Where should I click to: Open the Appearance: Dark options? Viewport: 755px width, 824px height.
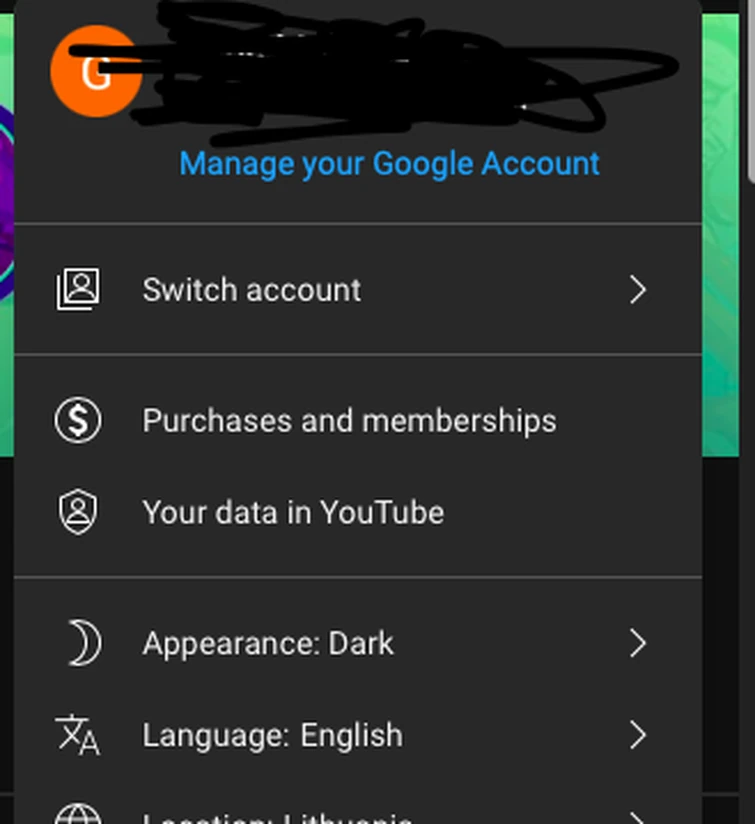pos(350,644)
